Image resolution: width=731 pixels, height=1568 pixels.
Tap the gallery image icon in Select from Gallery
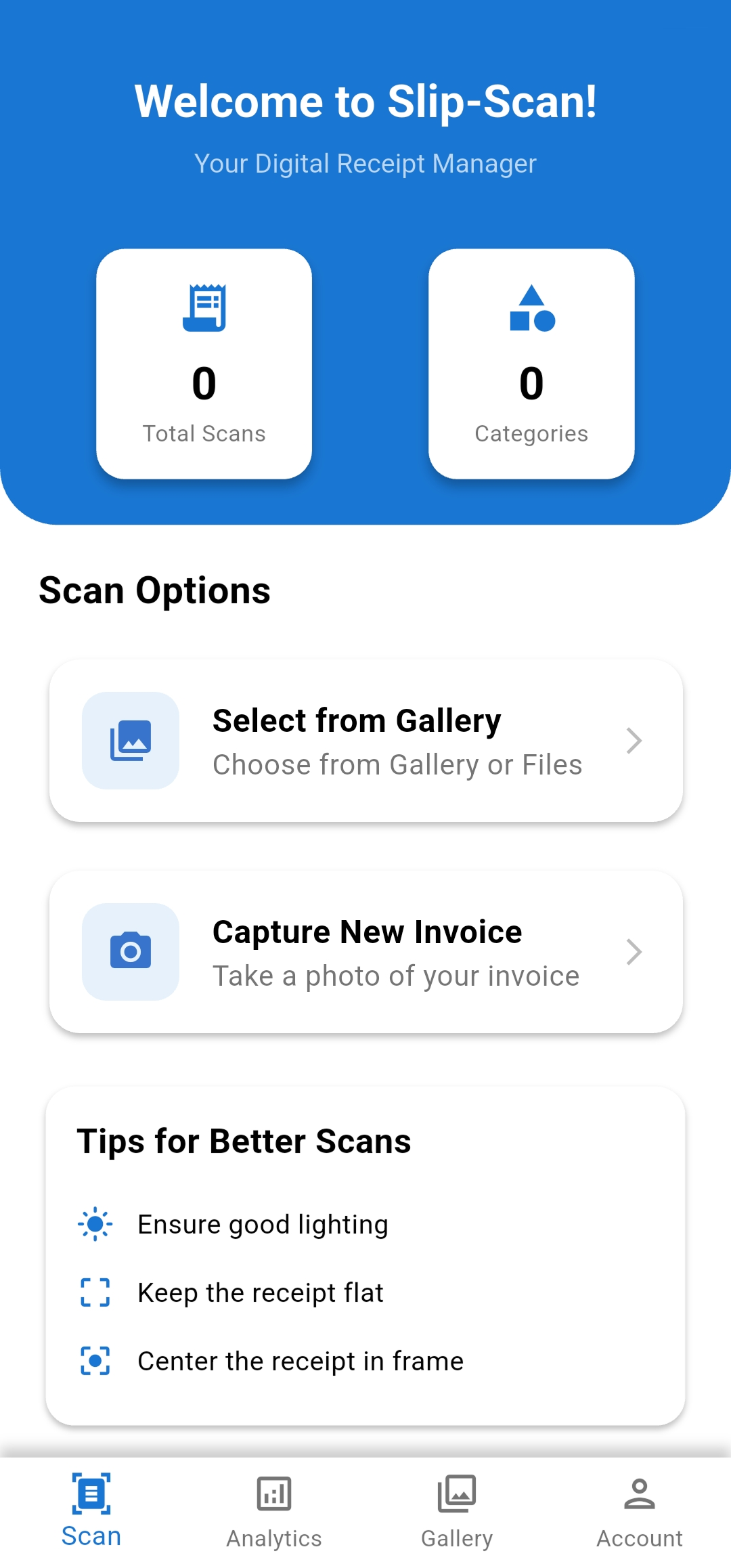click(131, 741)
